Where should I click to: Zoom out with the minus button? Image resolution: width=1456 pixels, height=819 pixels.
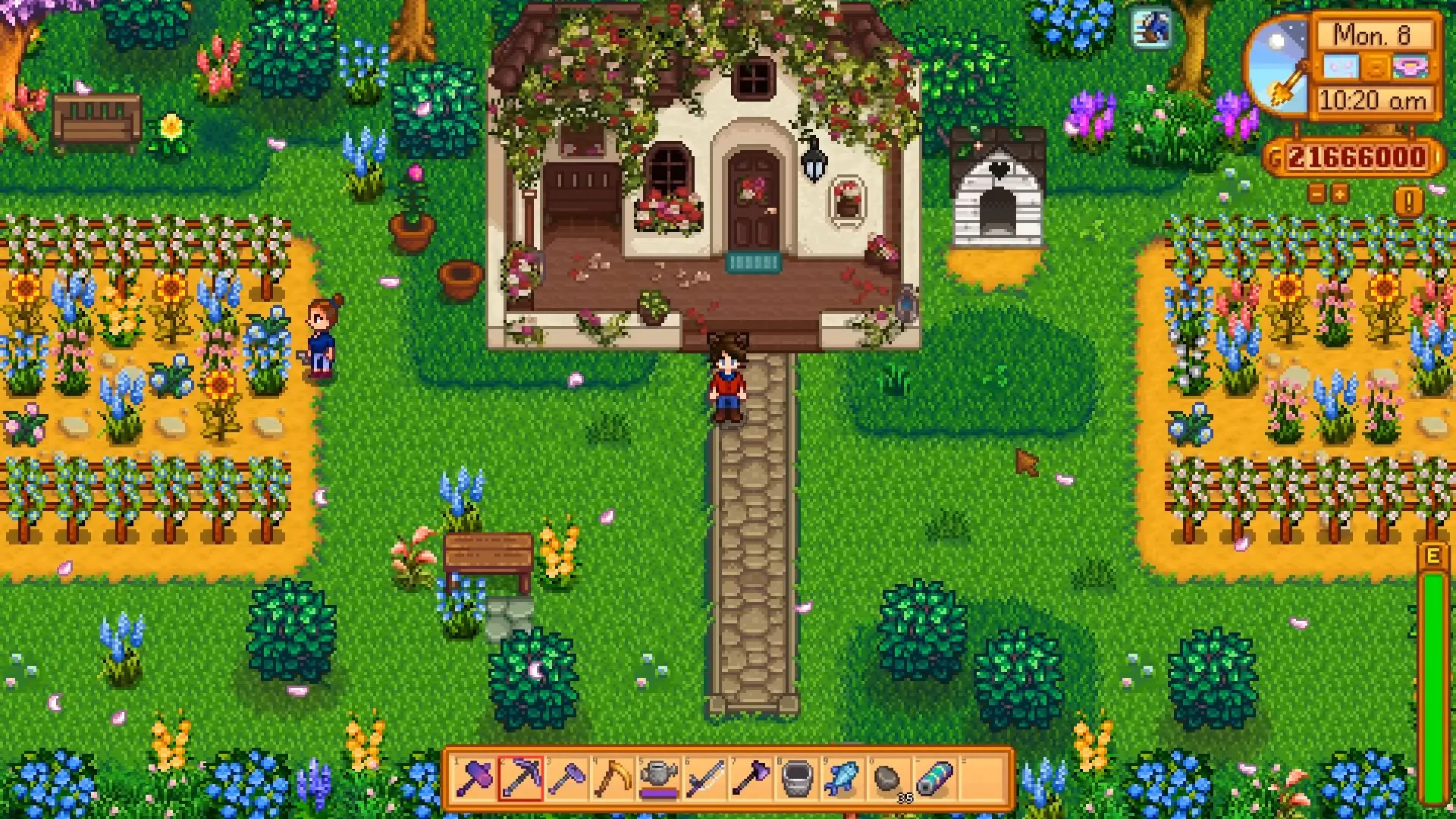1317,194
